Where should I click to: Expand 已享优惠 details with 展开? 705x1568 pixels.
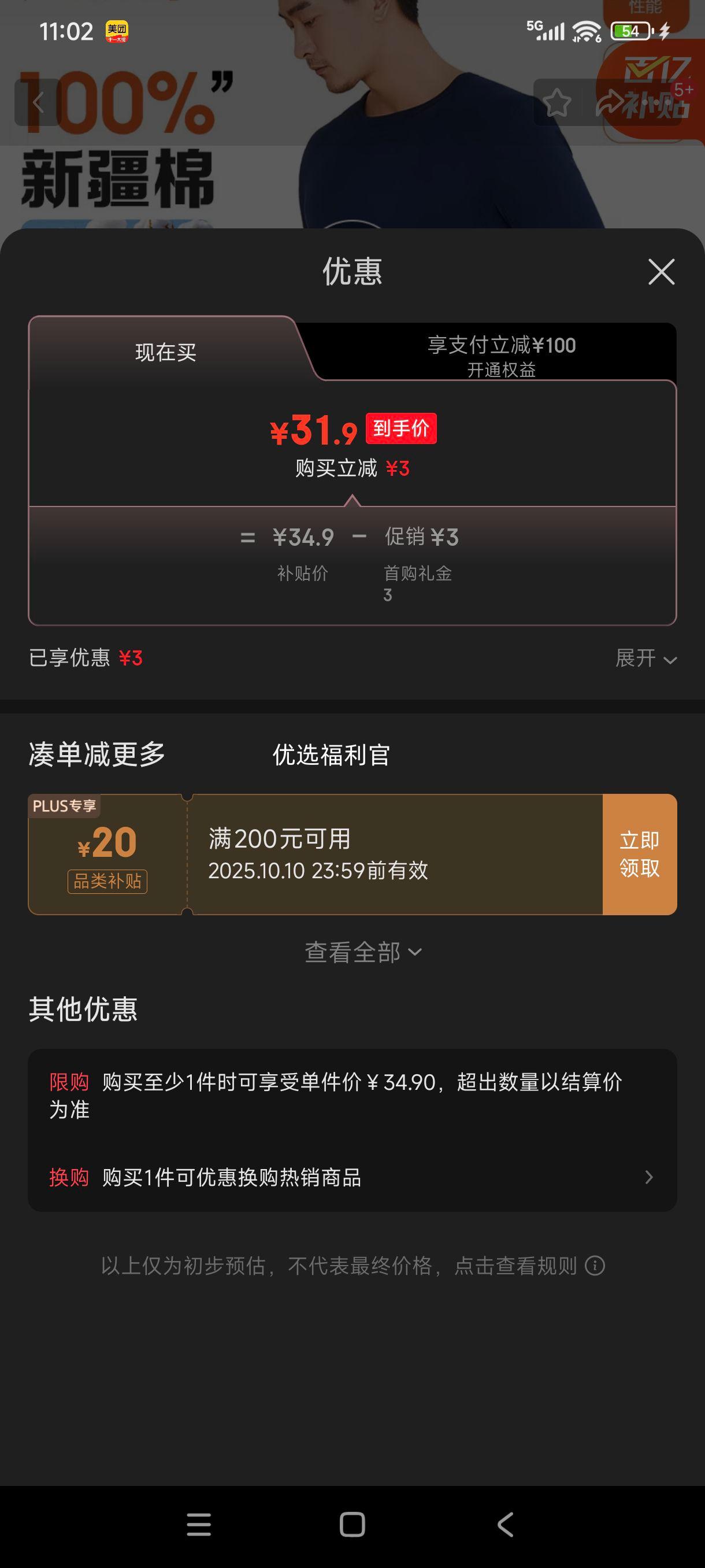645,658
